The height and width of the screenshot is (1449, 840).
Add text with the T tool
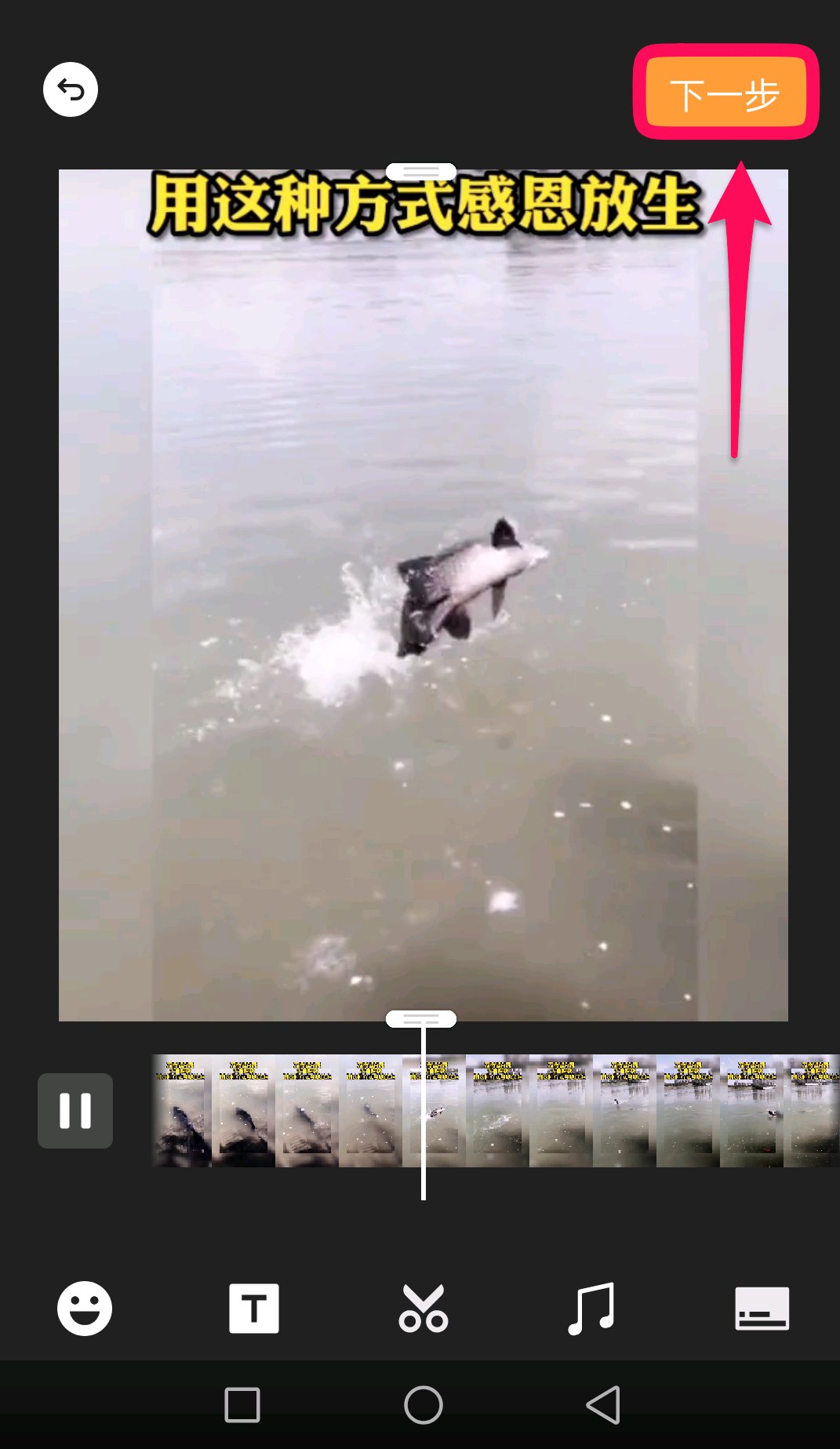pyautogui.click(x=253, y=1308)
